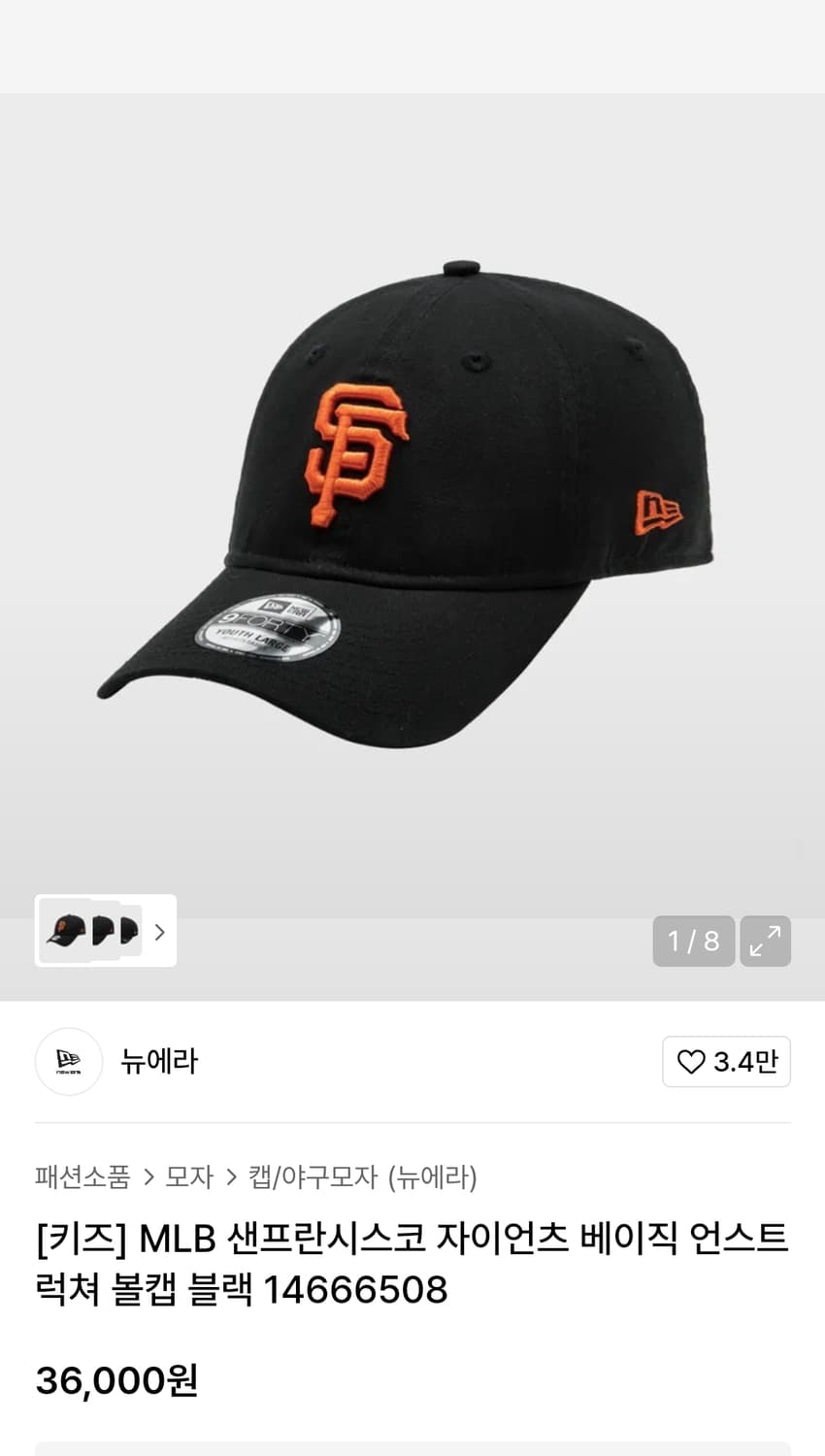Advance thumbnails with the right chevron
Image resolution: width=825 pixels, height=1456 pixels.
(x=159, y=931)
